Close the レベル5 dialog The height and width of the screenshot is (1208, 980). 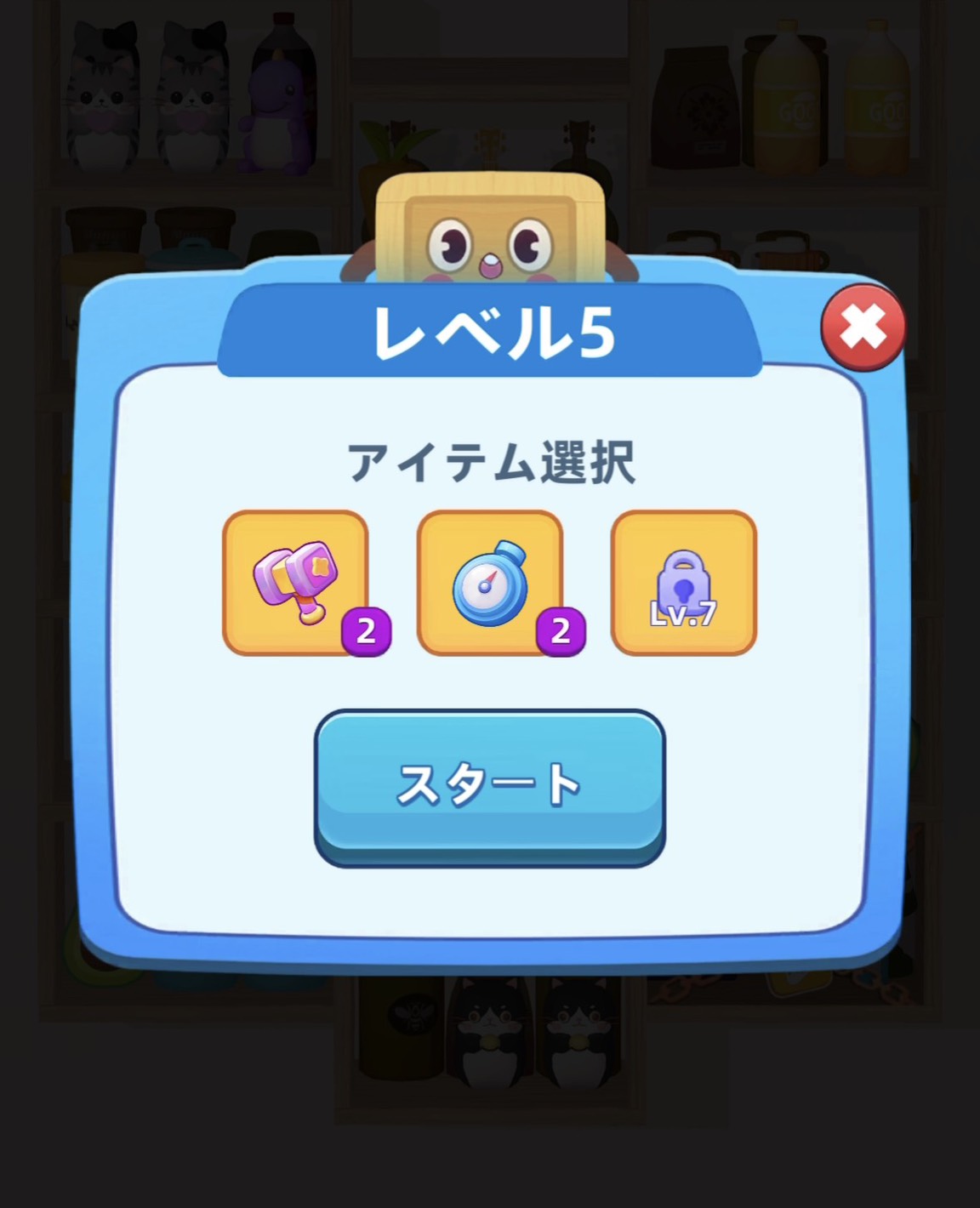coord(863,328)
